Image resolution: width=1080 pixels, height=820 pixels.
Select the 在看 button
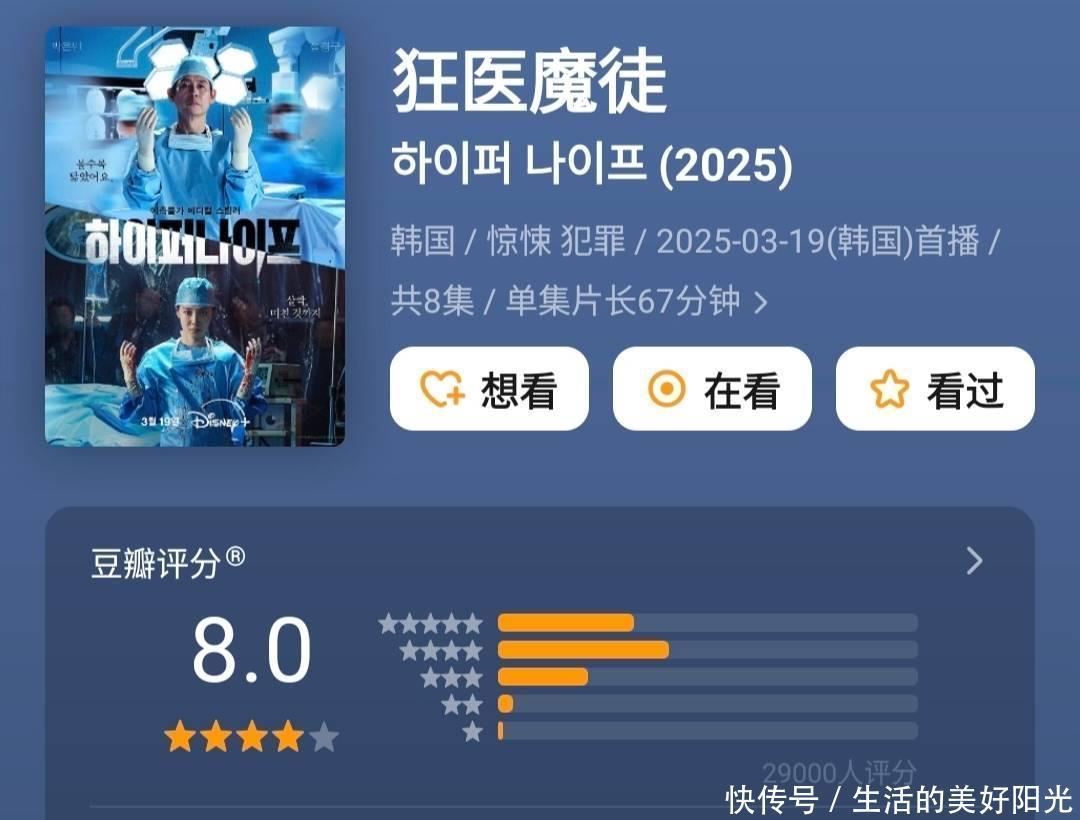pyautogui.click(x=712, y=389)
